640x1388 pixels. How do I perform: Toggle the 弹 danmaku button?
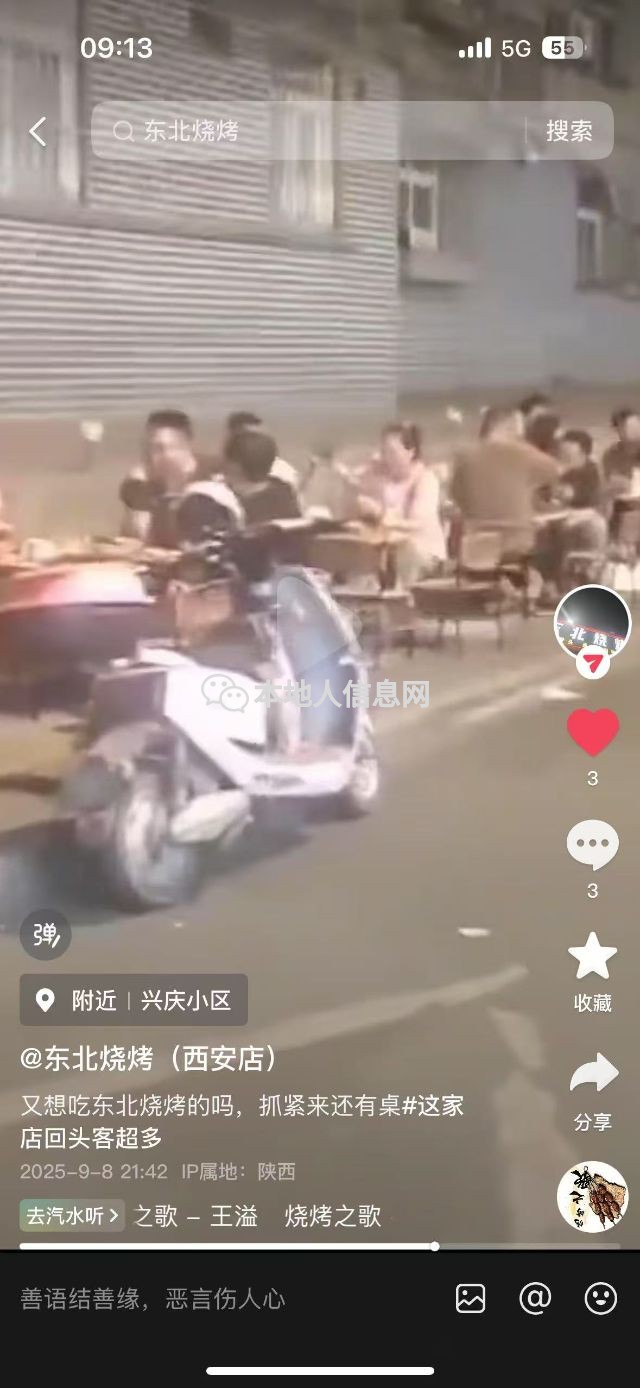click(46, 935)
